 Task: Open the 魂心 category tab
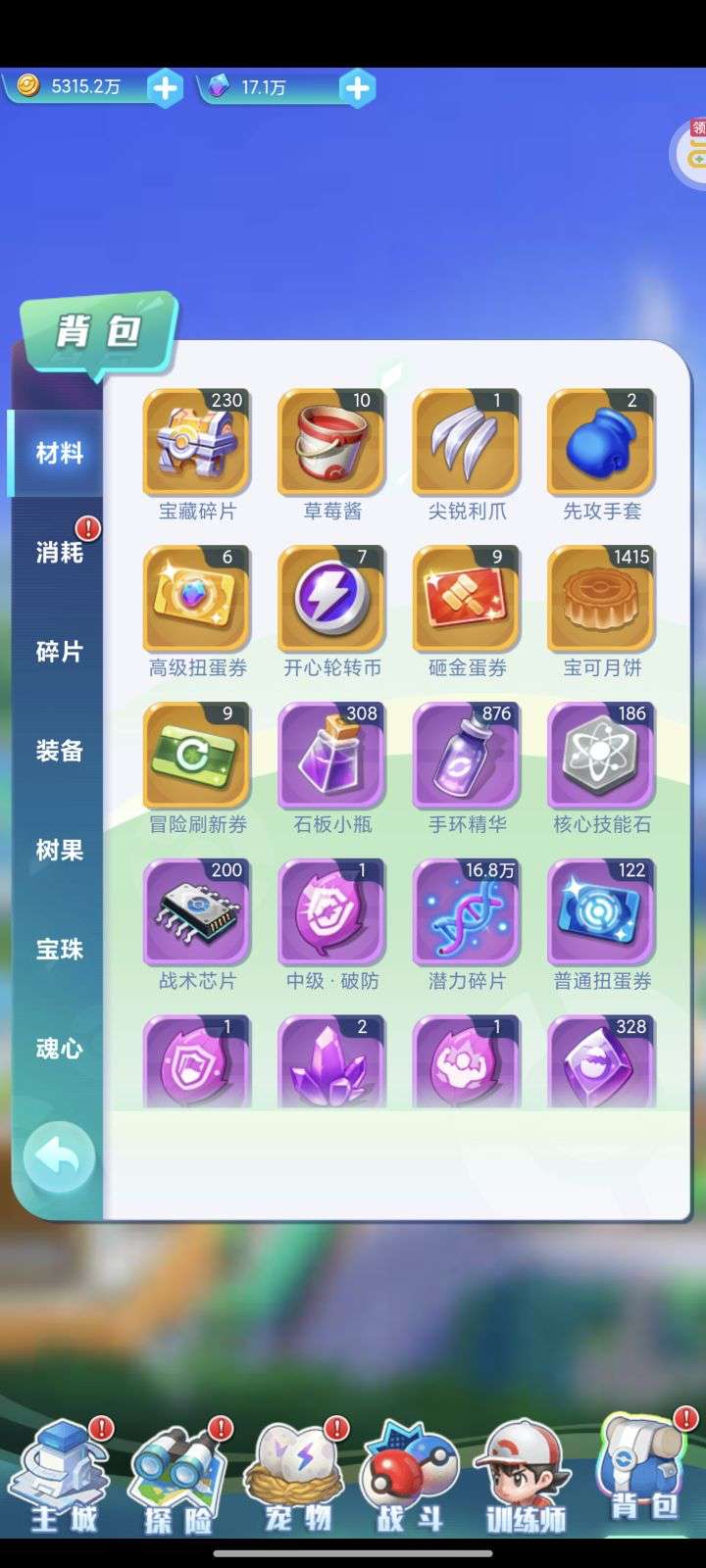tap(59, 1048)
